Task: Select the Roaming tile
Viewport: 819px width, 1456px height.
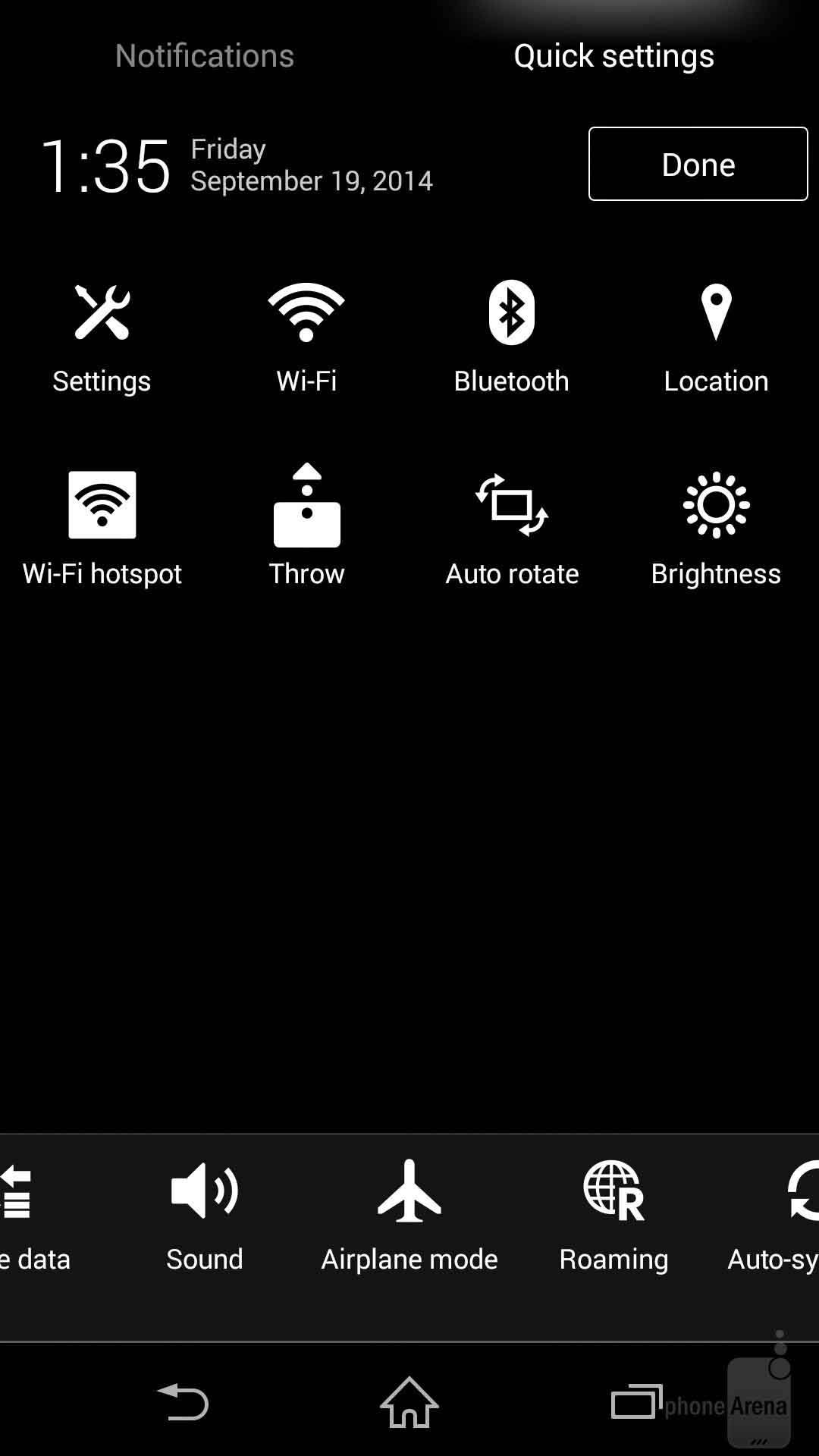Action: tap(614, 1216)
